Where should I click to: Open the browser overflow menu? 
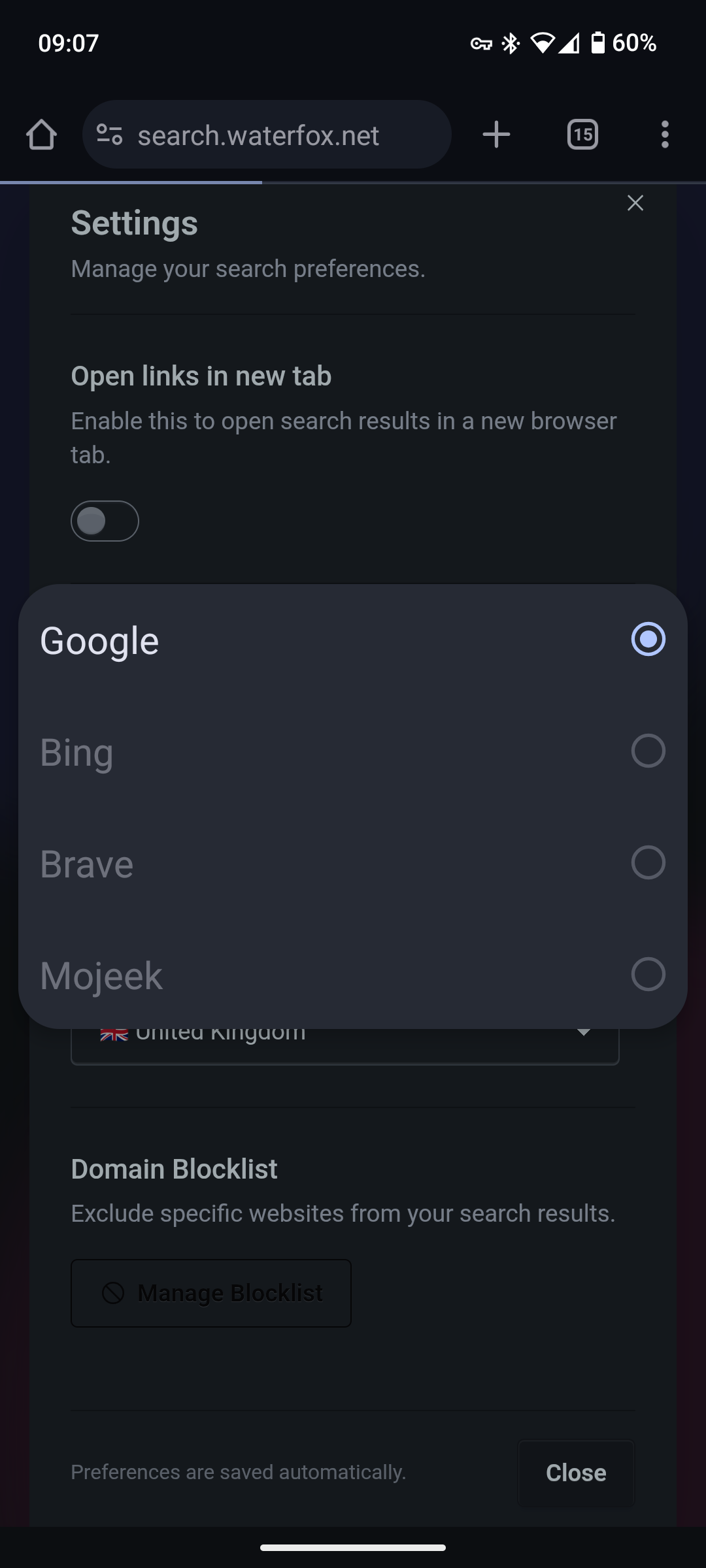(x=665, y=135)
